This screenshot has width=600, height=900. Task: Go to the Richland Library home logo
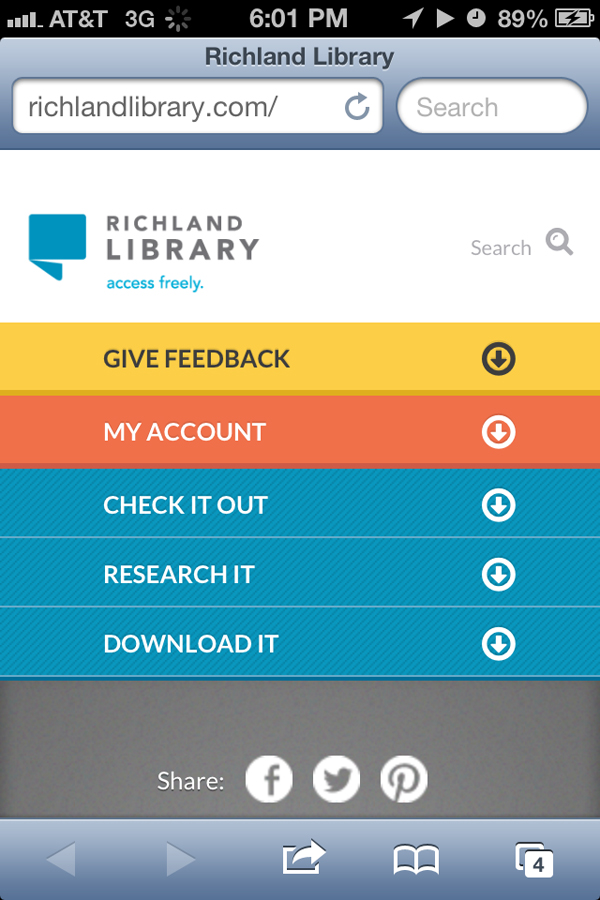[x=144, y=250]
